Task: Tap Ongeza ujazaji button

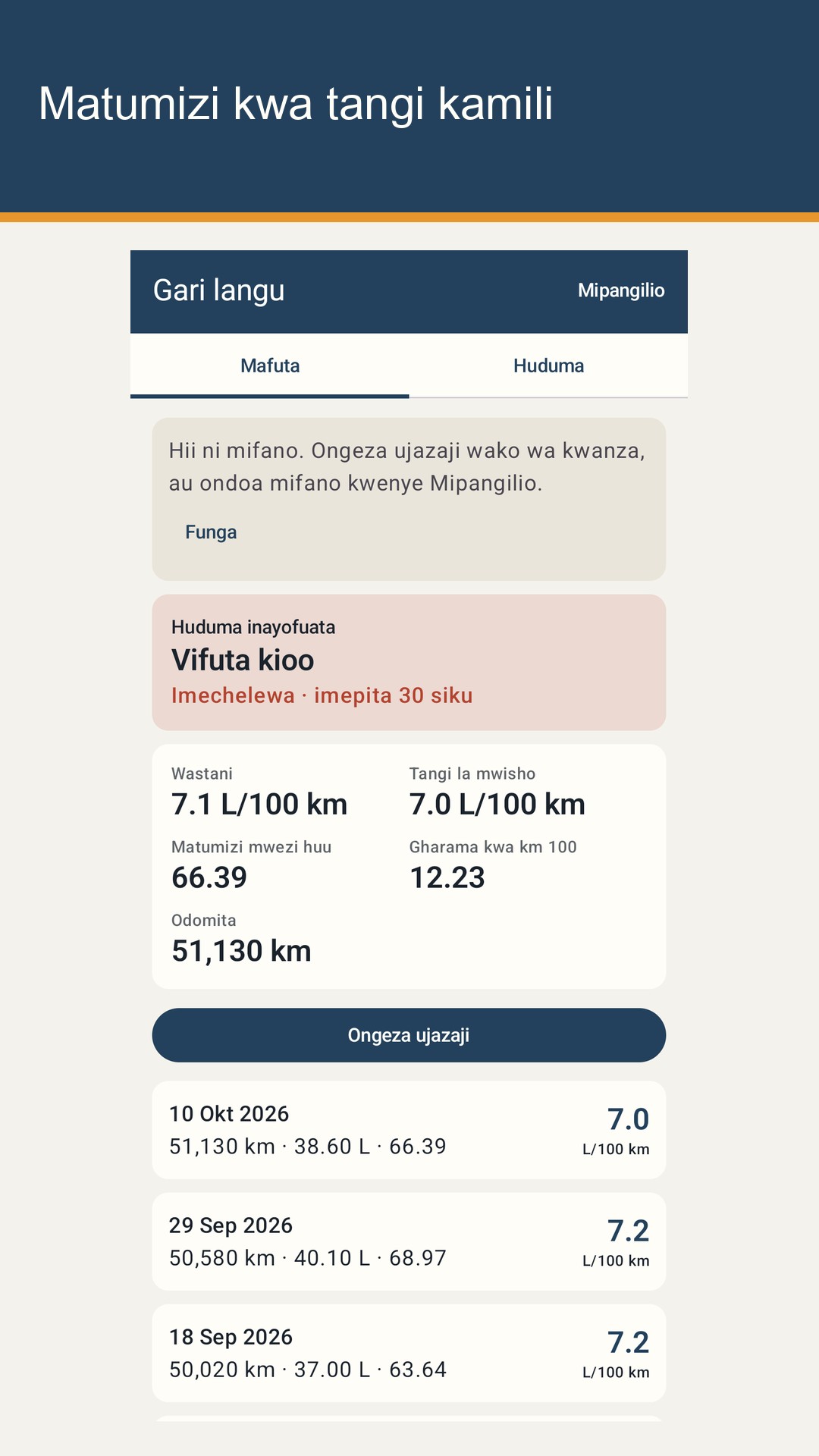Action: point(409,1035)
